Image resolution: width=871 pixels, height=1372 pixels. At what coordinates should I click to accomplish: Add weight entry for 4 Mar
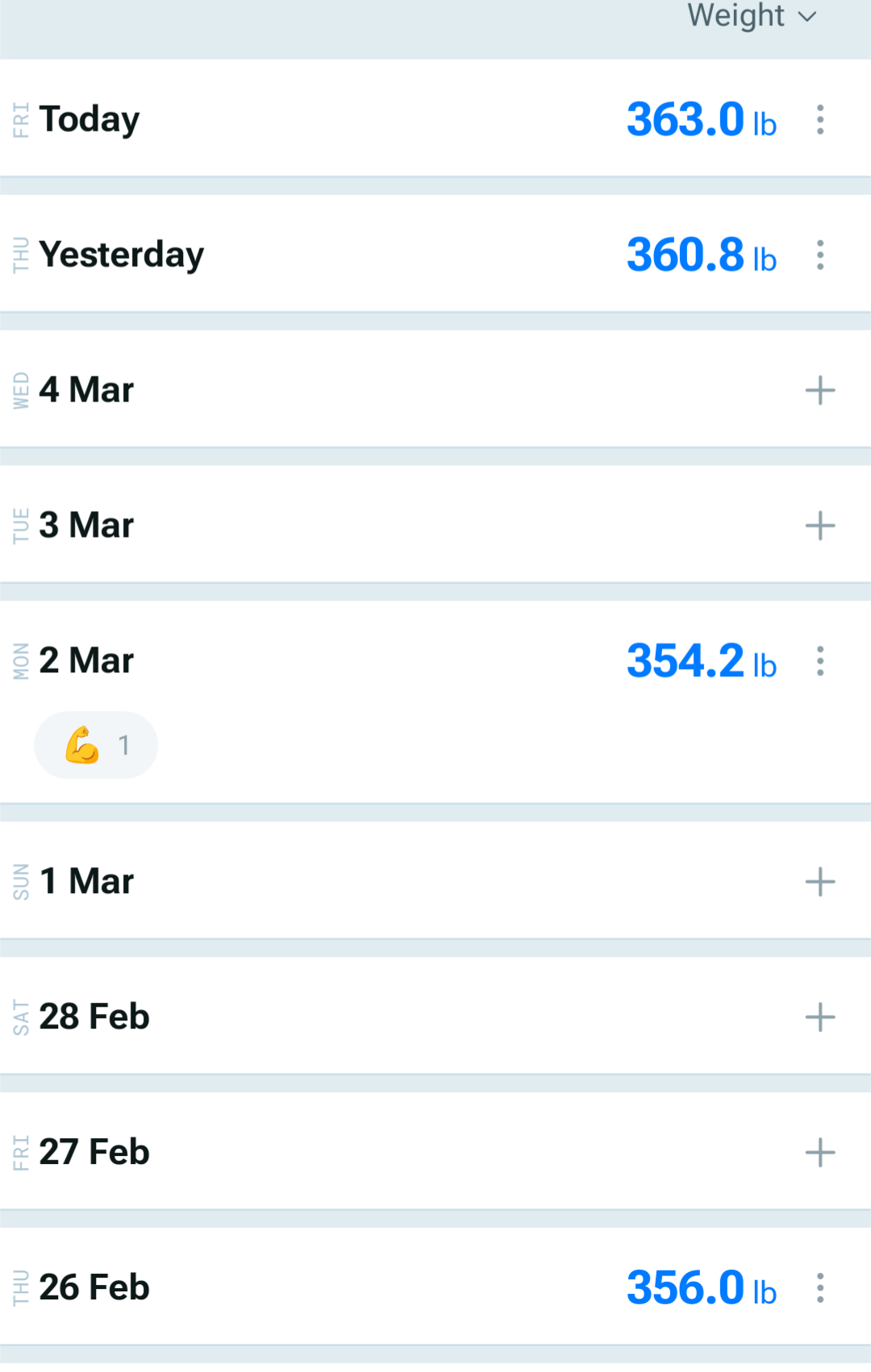[820, 390]
